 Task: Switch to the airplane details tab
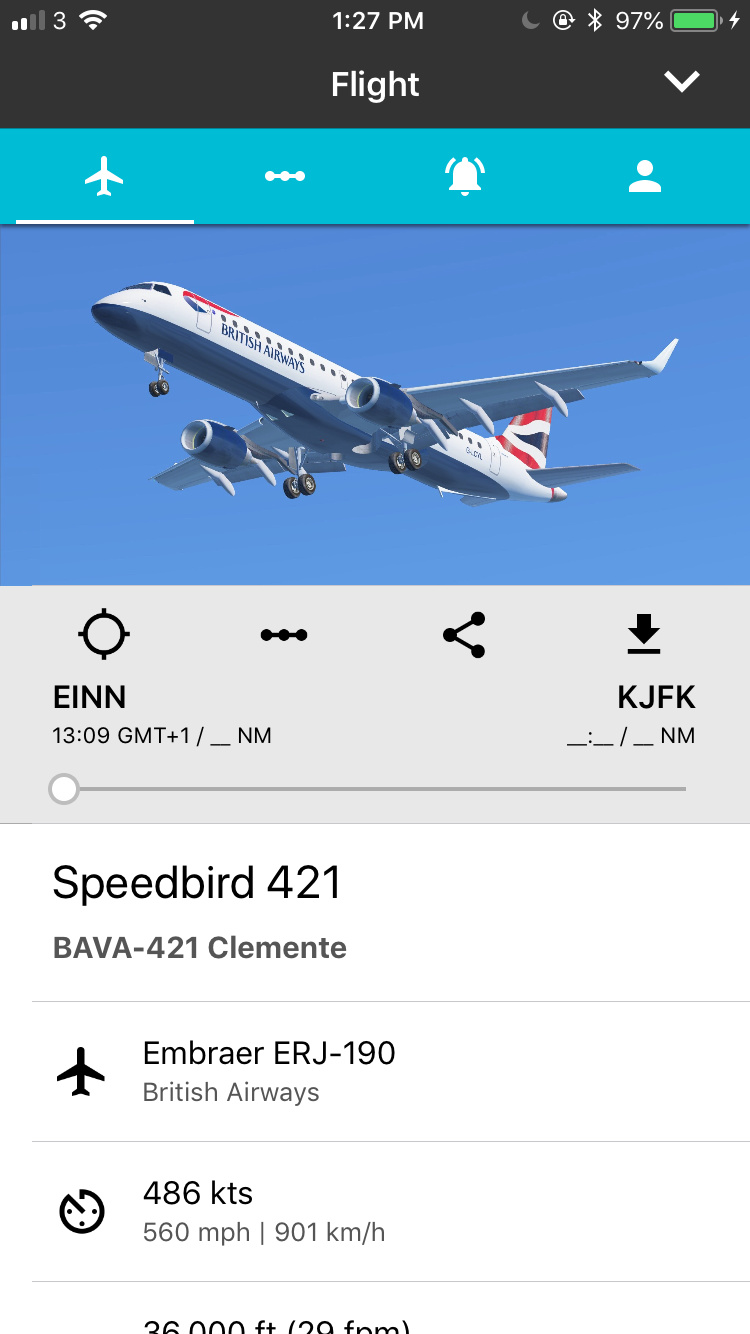(x=104, y=177)
